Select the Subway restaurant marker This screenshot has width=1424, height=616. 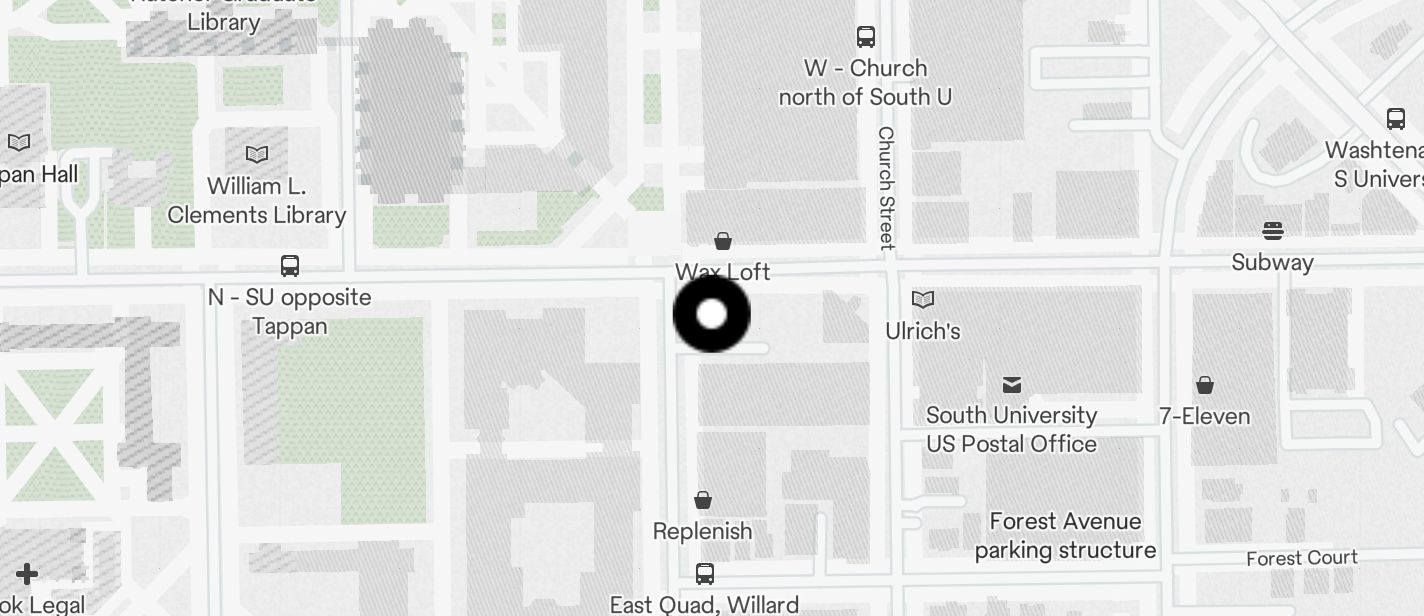pos(1272,232)
